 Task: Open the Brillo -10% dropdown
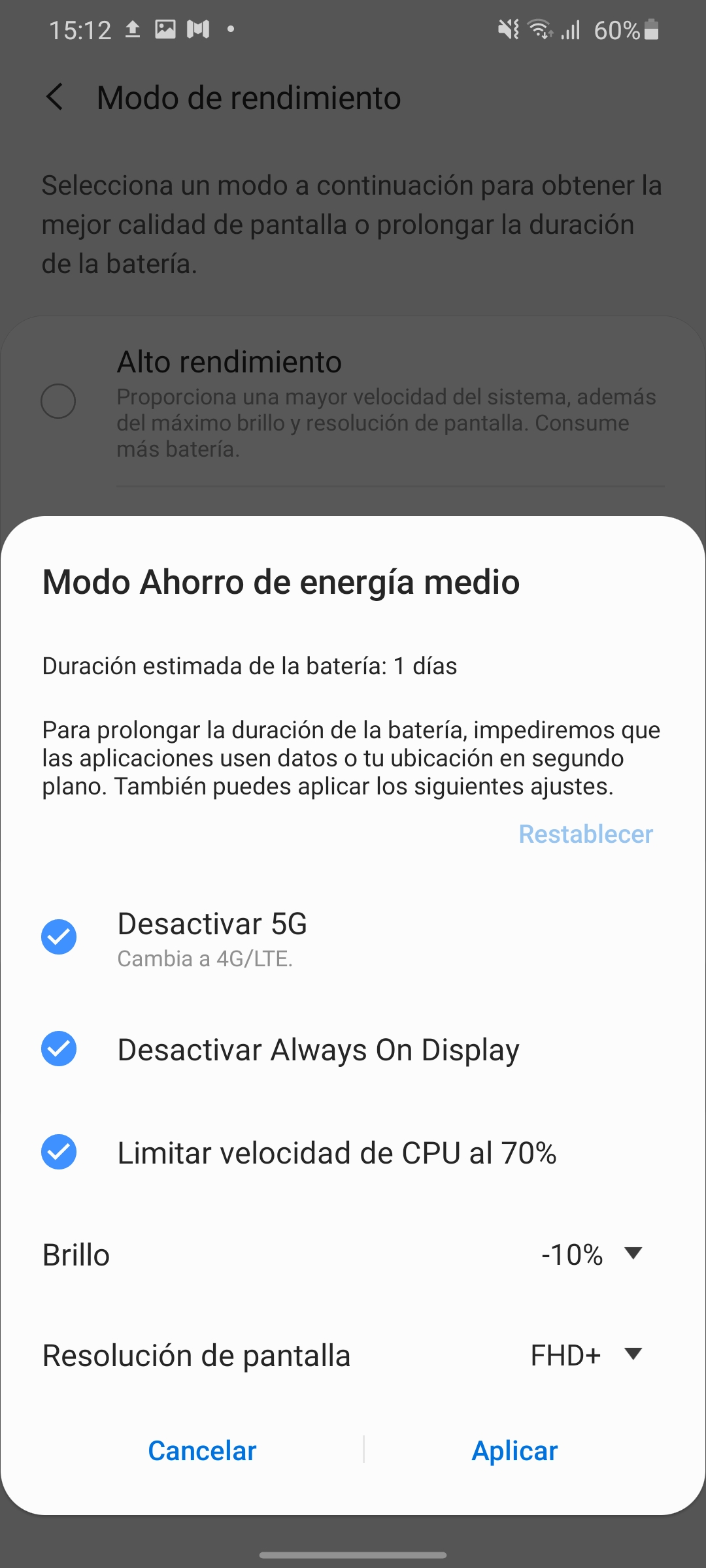(x=592, y=1254)
